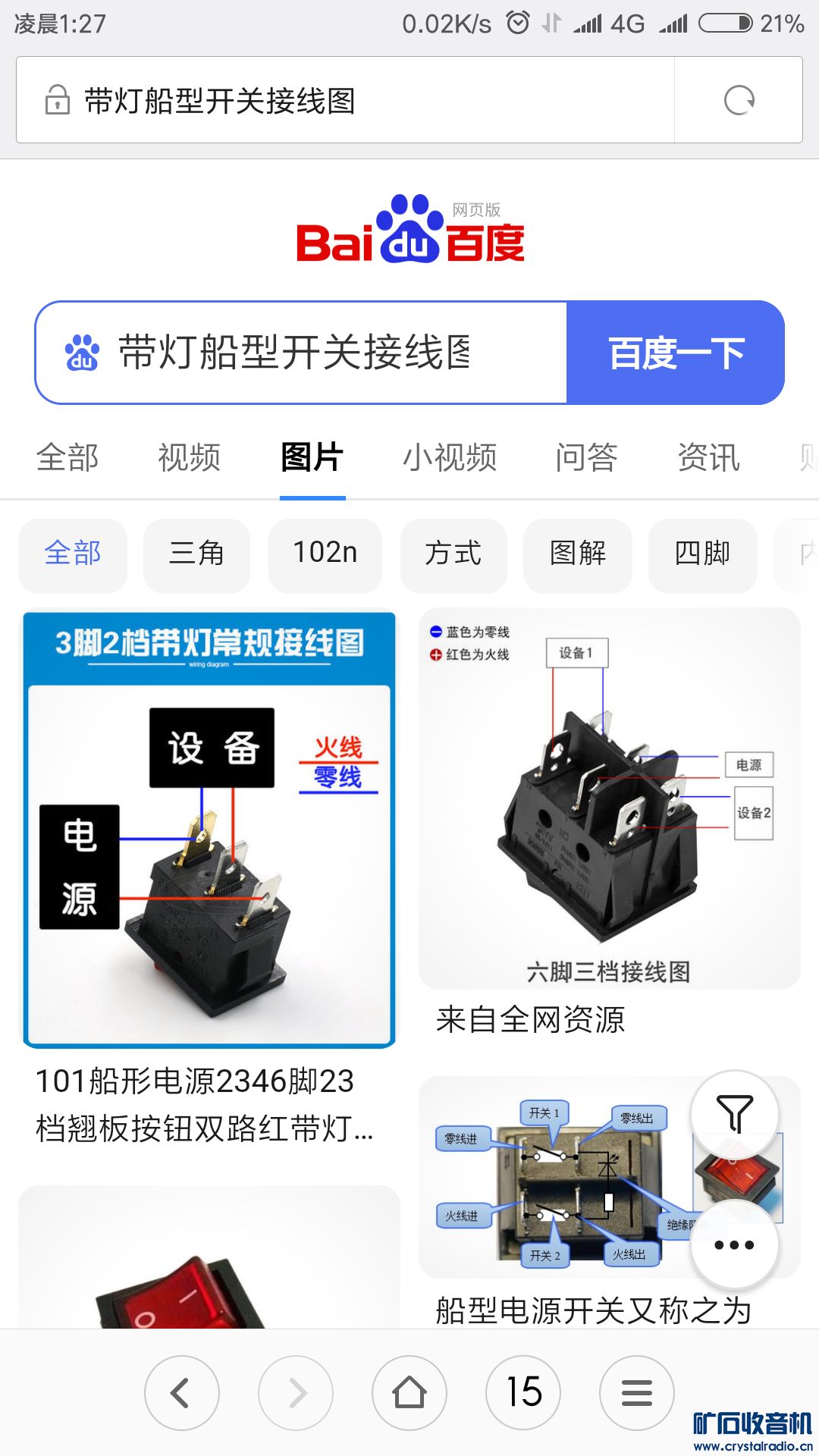Open the 3脚2档带灯常规接线图 image

(x=209, y=829)
